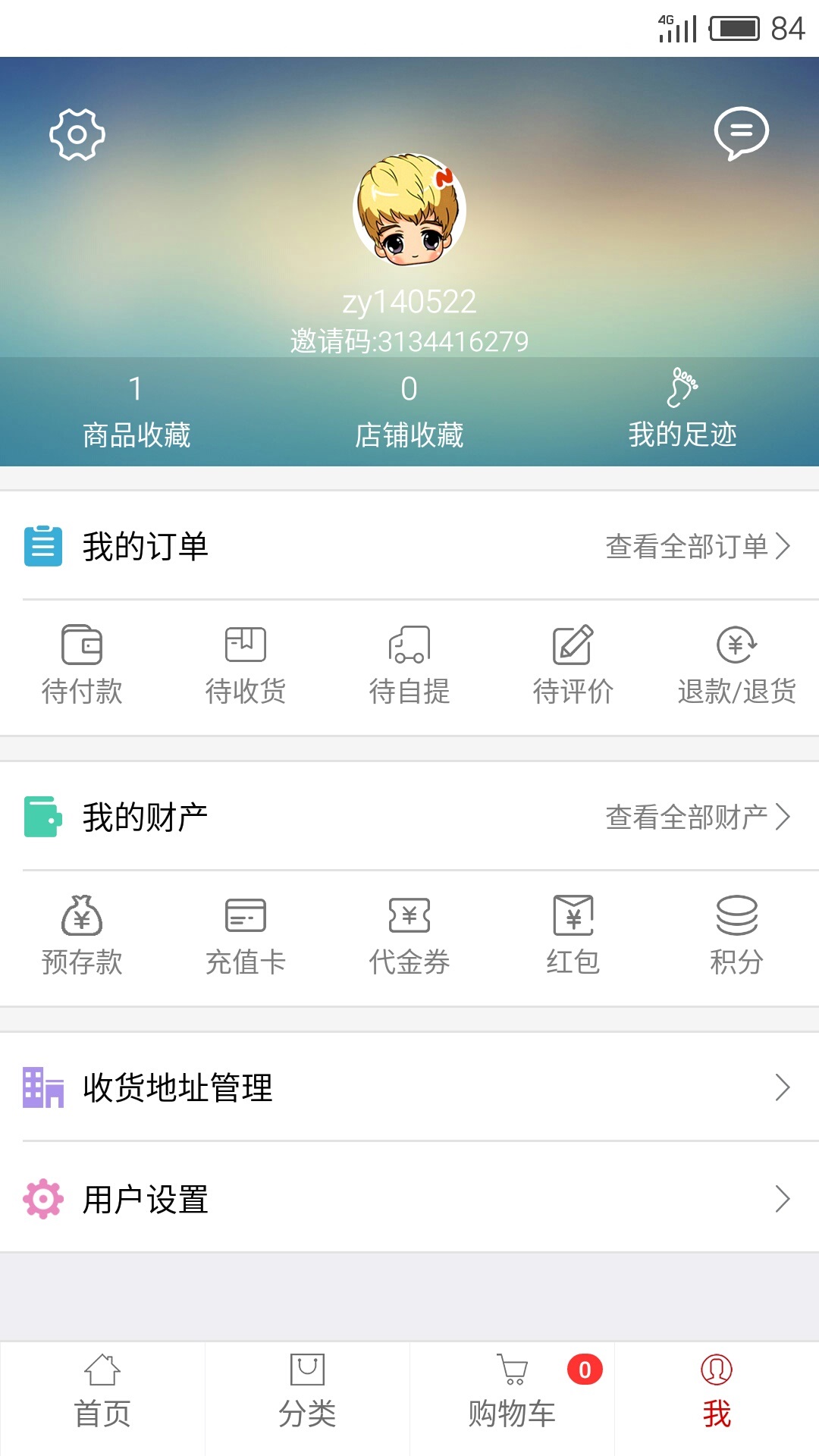Open the messages chat bubble icon

click(741, 133)
